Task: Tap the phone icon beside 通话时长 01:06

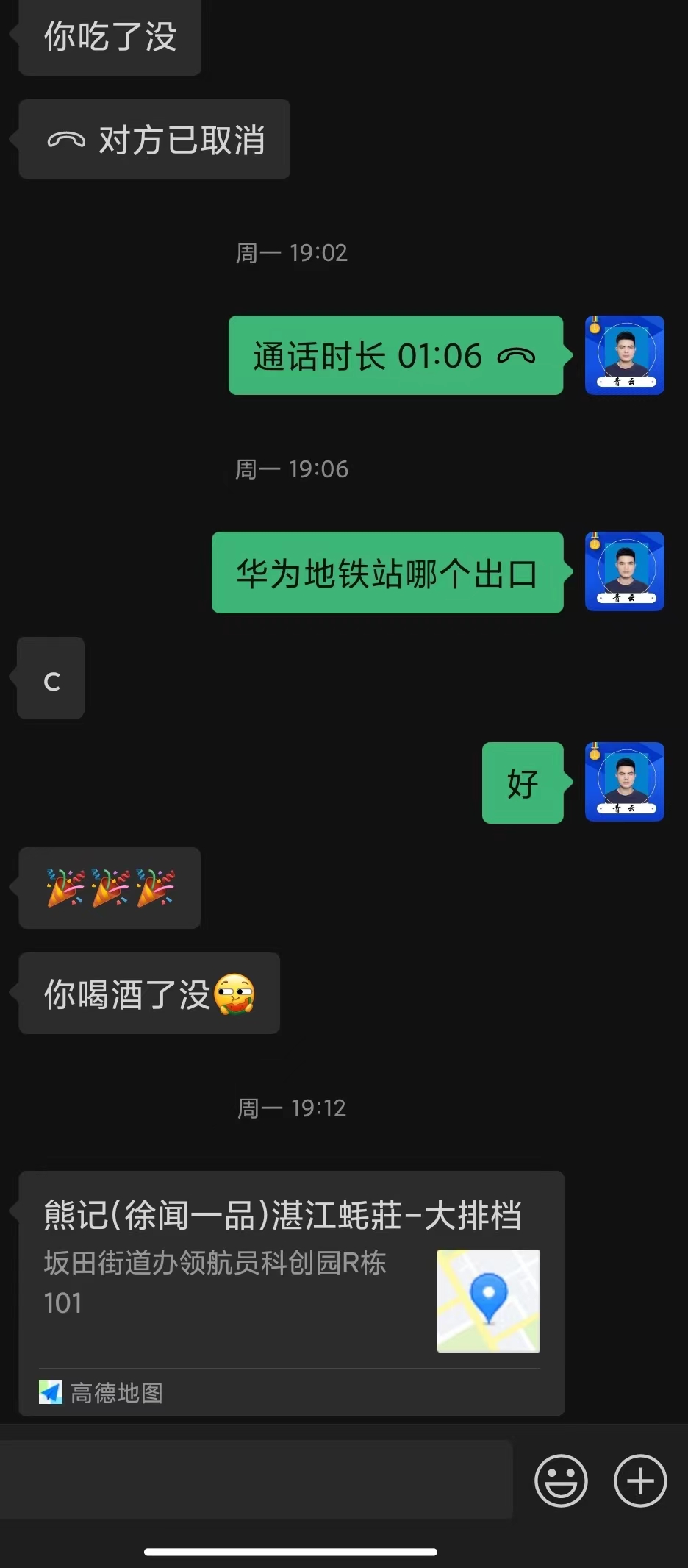Action: click(x=517, y=356)
